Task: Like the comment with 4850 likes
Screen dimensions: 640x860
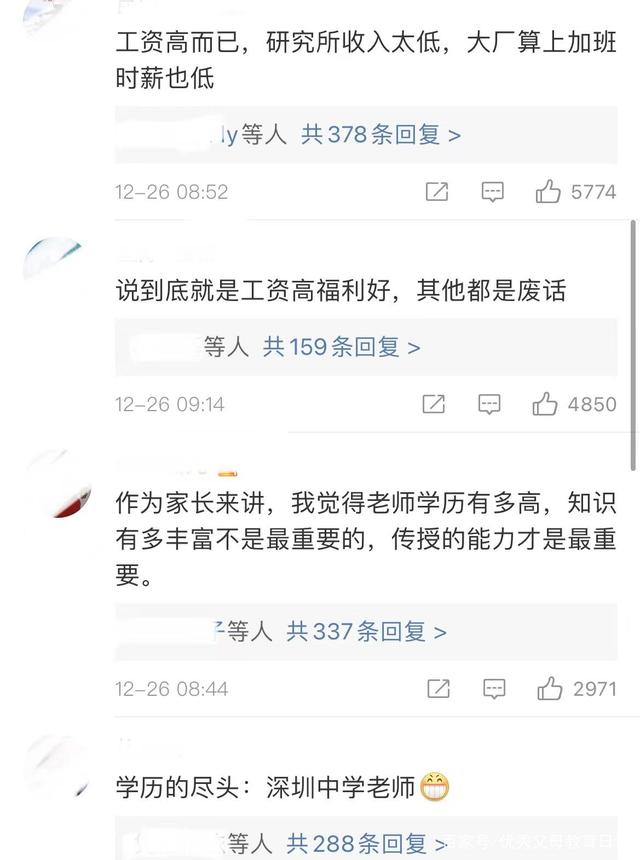Action: click(545, 404)
